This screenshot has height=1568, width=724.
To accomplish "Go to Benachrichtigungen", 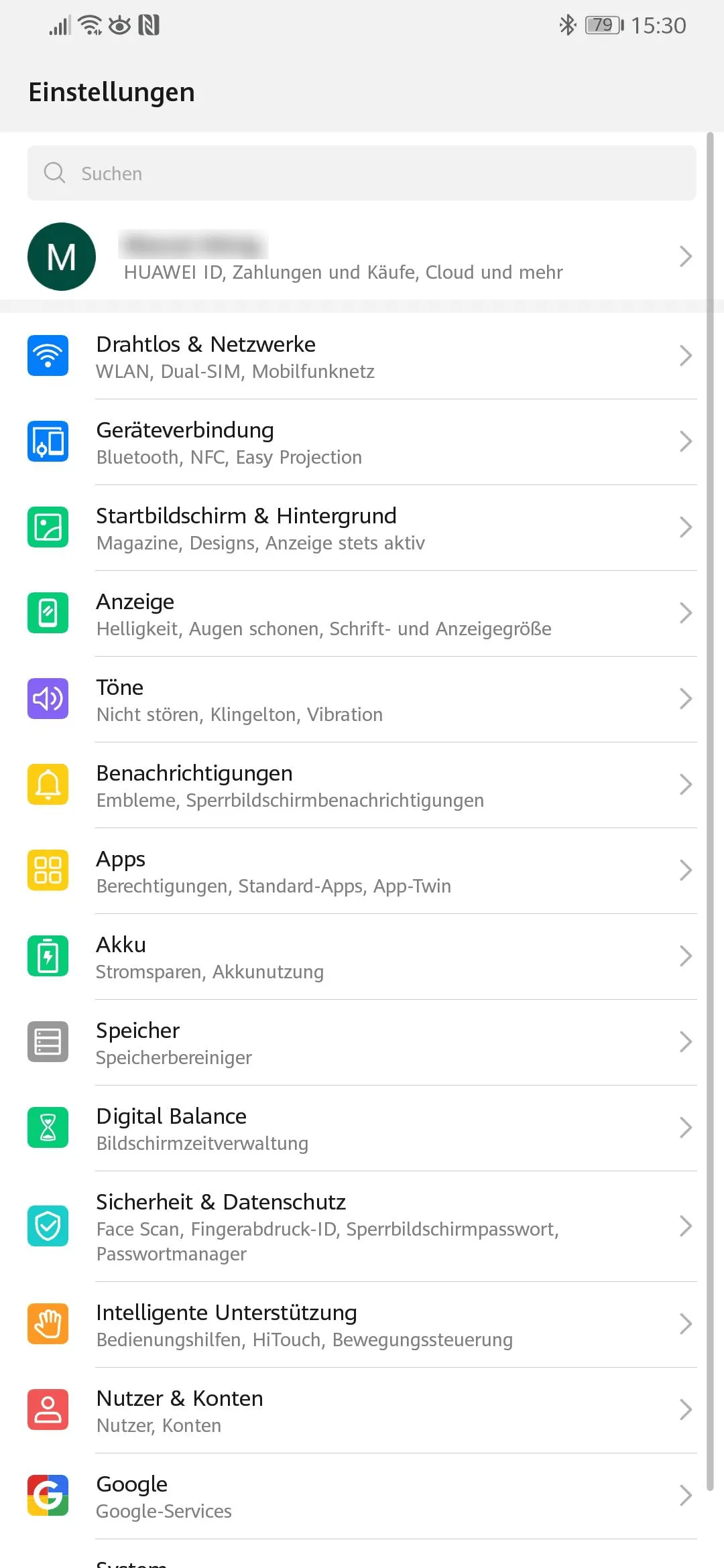I will (362, 785).
